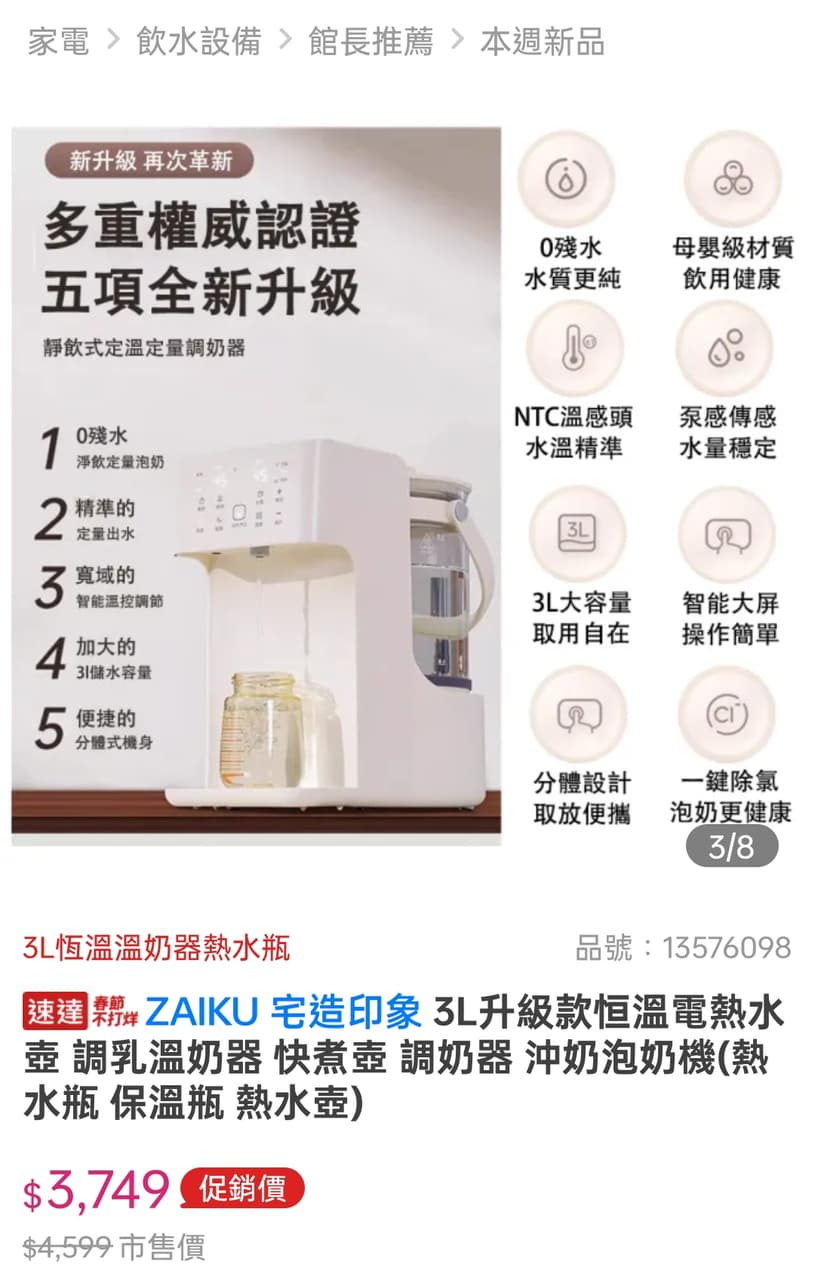The width and height of the screenshot is (815, 1280).
Task: Open the 家電 breadcrumb category
Action: click(x=58, y=42)
